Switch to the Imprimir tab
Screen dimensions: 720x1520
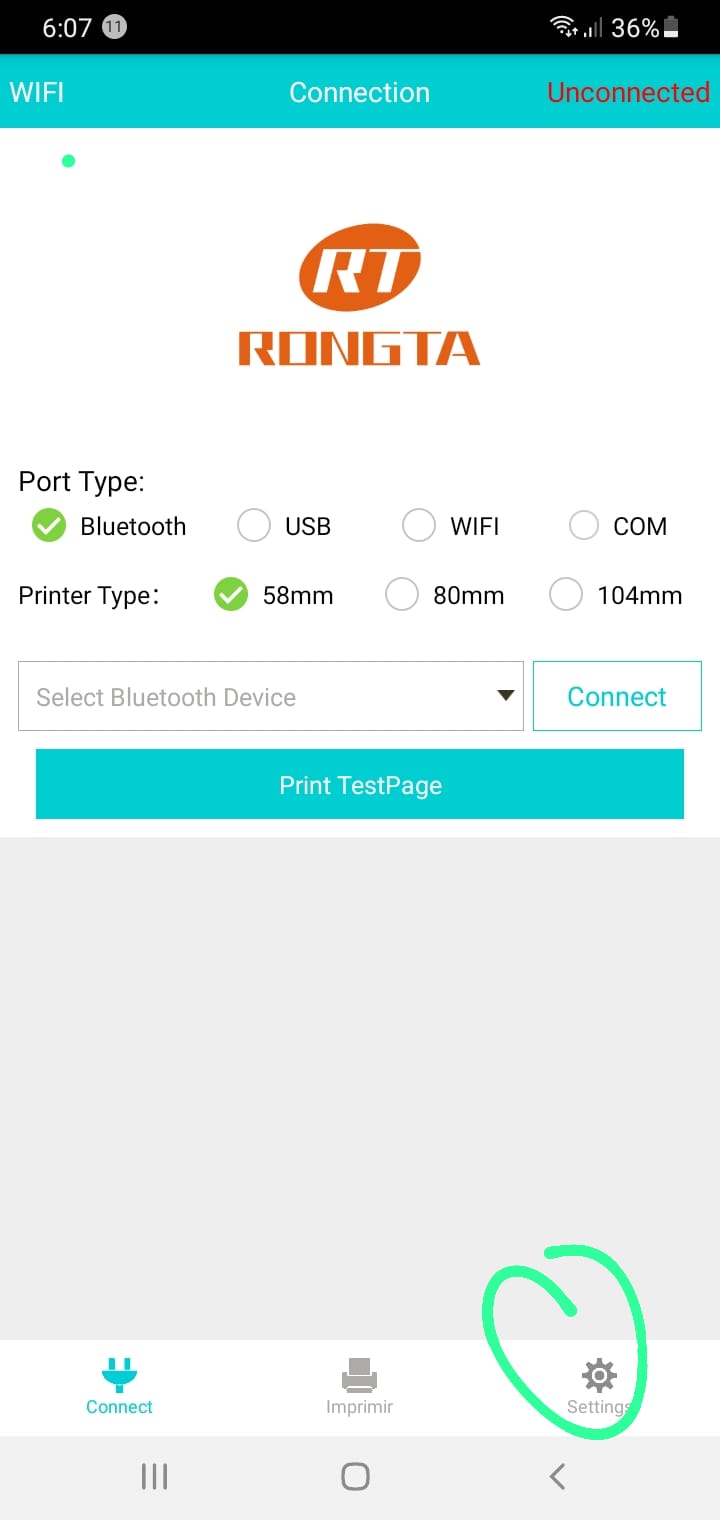click(359, 1387)
